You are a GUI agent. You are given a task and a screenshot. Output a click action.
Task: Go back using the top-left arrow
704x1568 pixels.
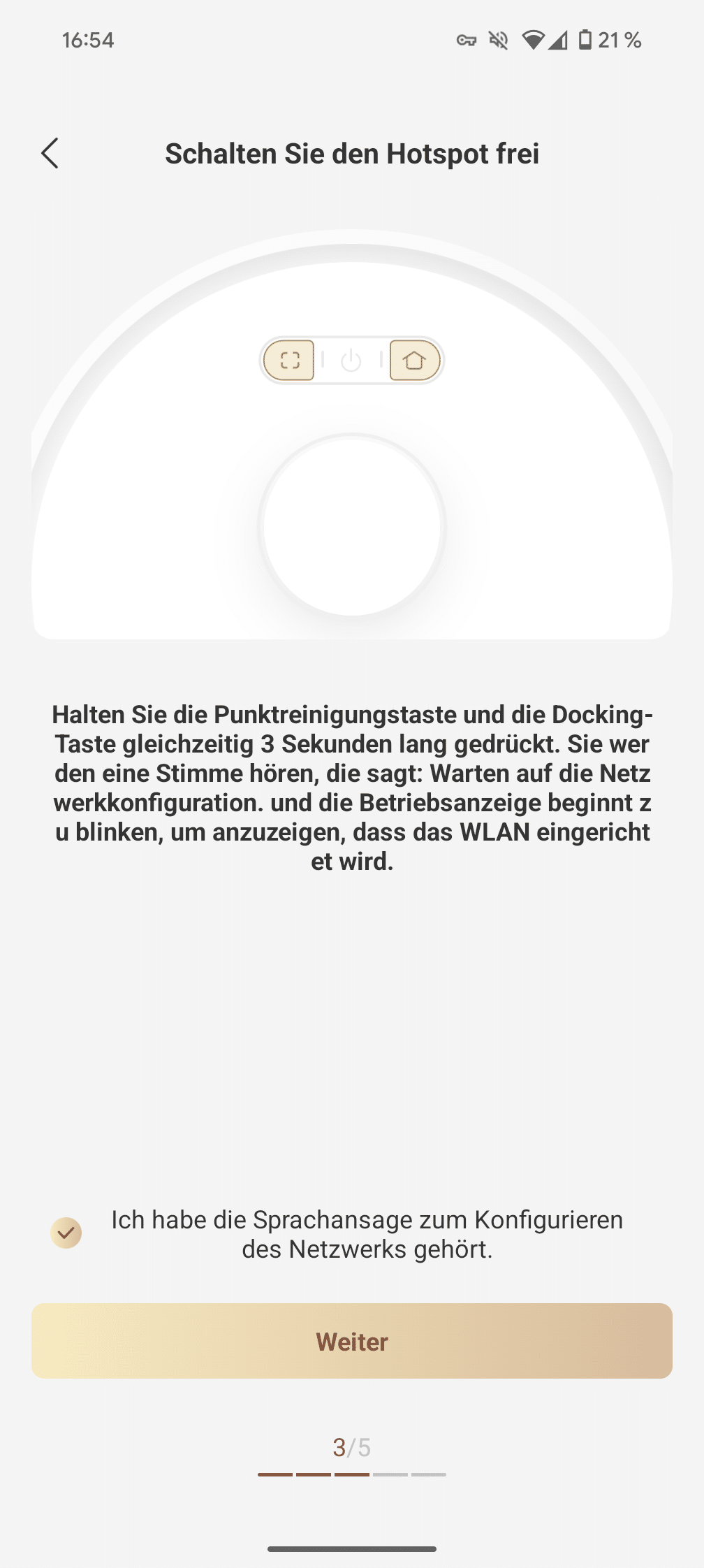pyautogui.click(x=50, y=153)
